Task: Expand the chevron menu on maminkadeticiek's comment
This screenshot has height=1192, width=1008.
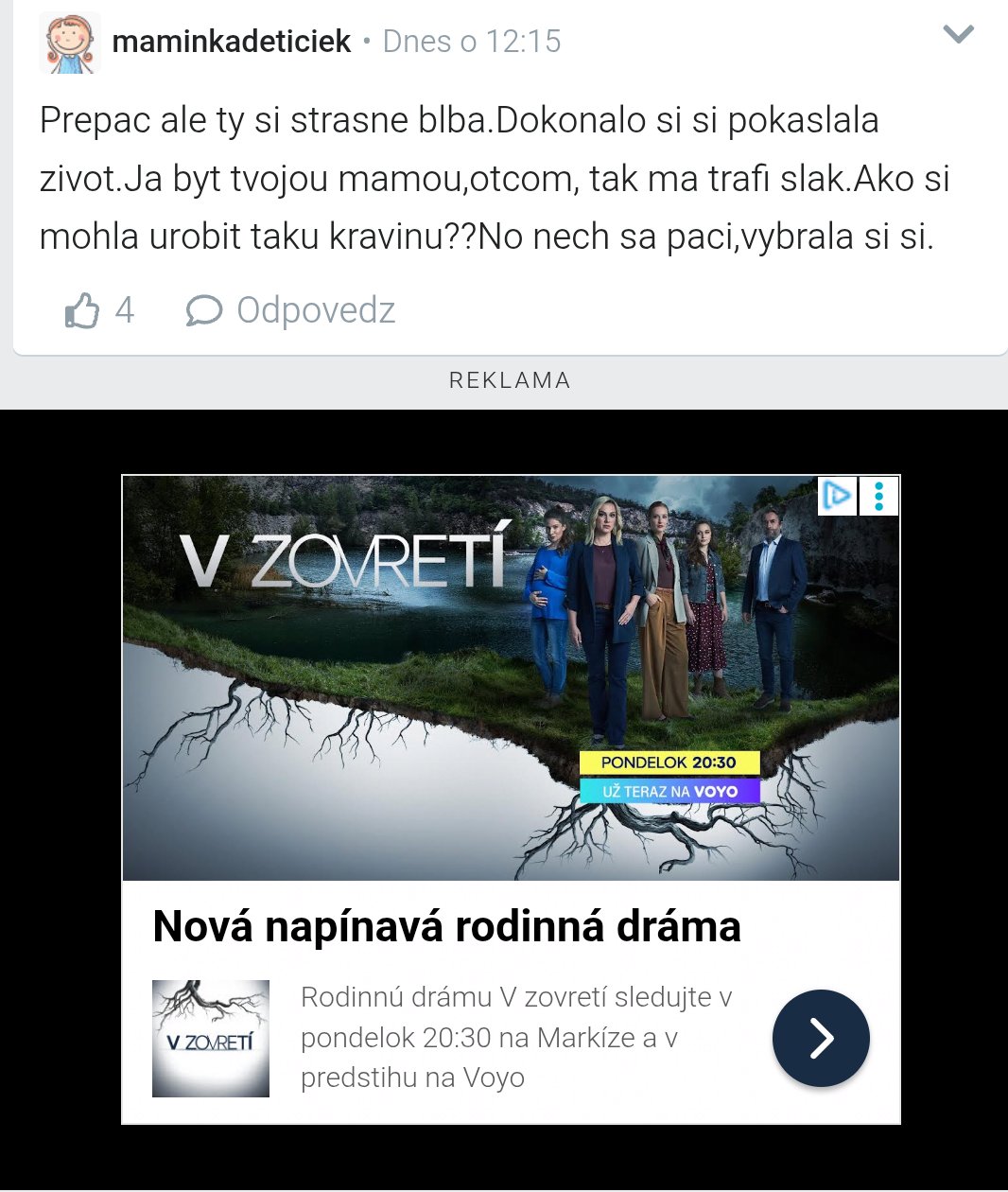Action: pyautogui.click(x=958, y=35)
